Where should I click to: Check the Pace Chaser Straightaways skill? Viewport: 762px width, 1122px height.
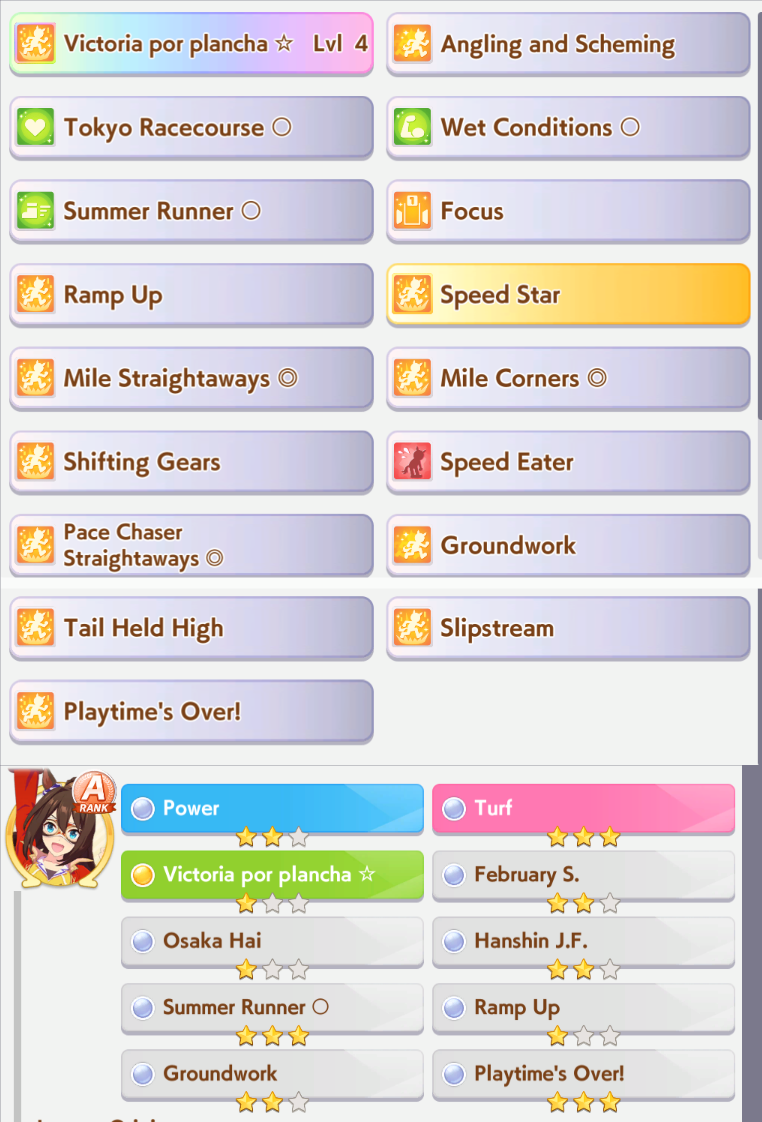click(x=191, y=545)
